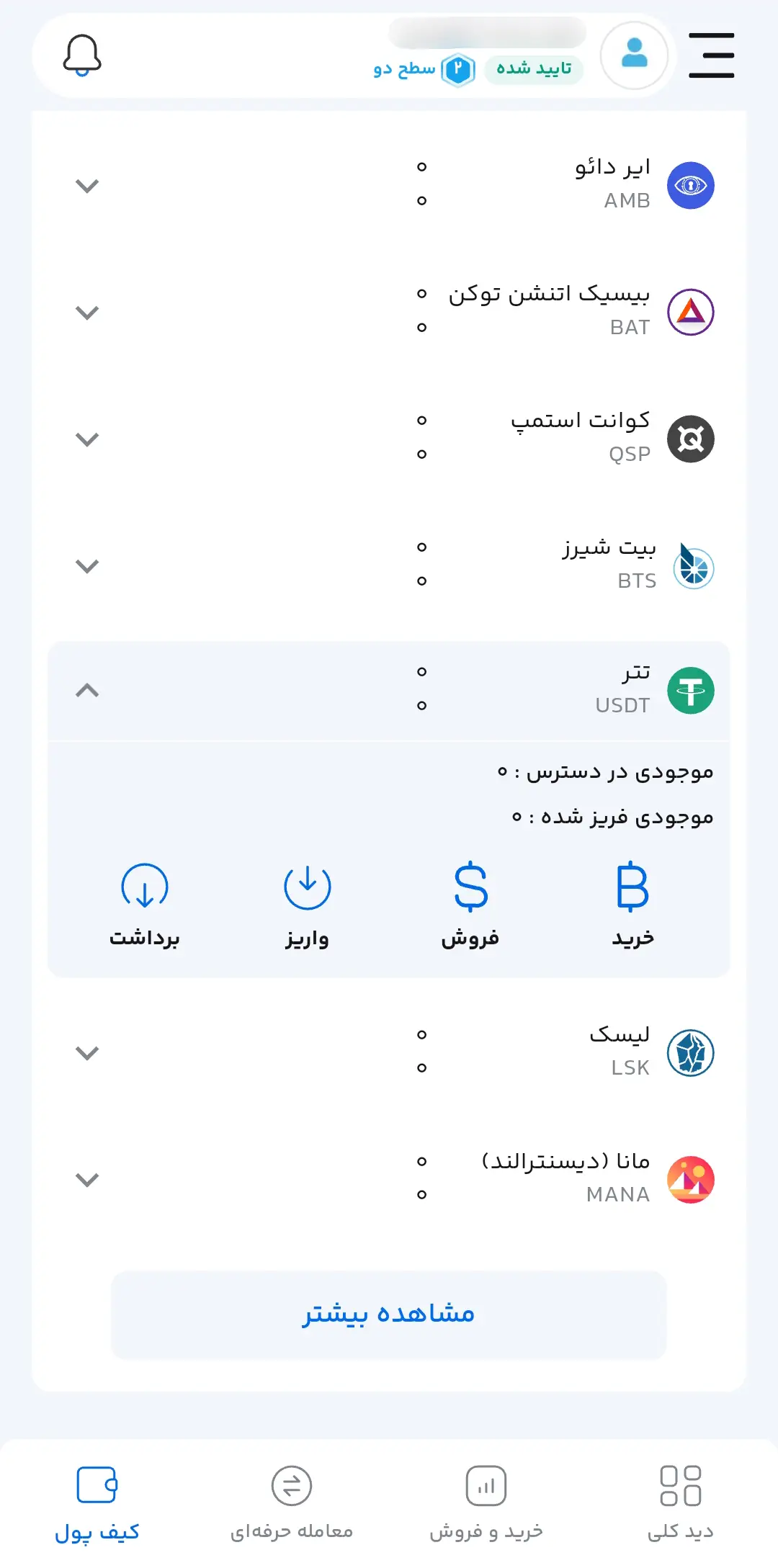Expand the BAT wallet row
Image resolution: width=778 pixels, height=1568 pixels.
tap(87, 313)
